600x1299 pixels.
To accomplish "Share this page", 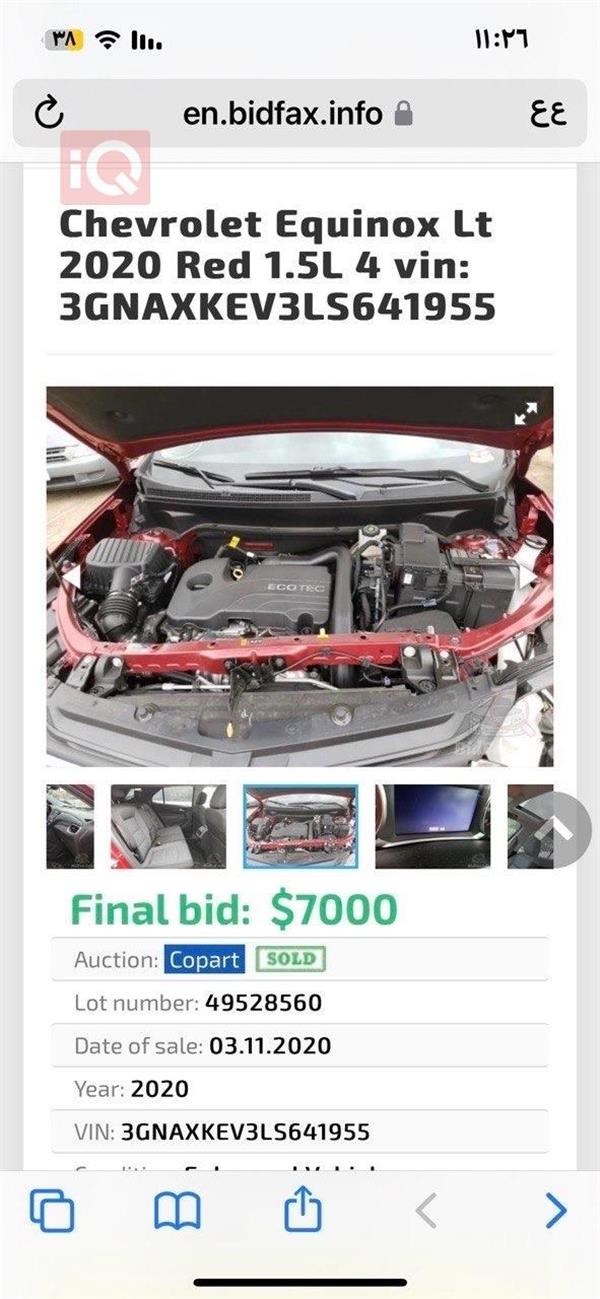I will (x=302, y=1210).
